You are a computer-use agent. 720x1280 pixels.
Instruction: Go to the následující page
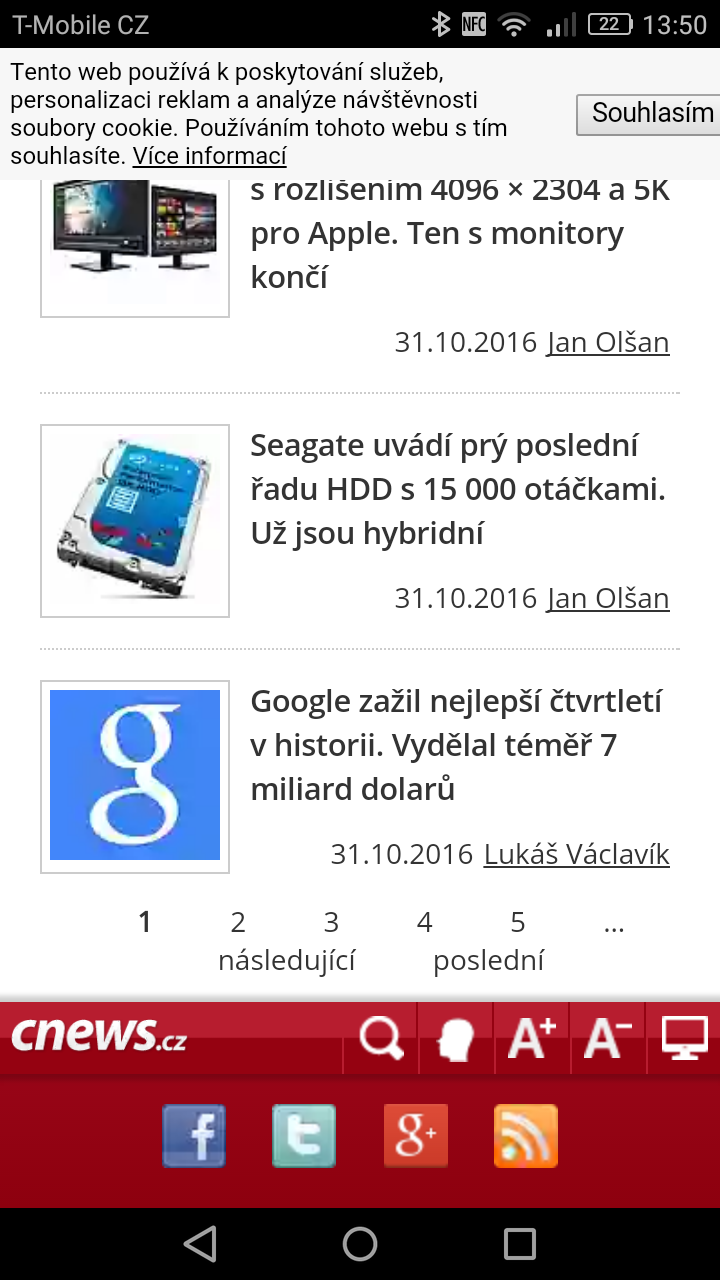point(287,961)
